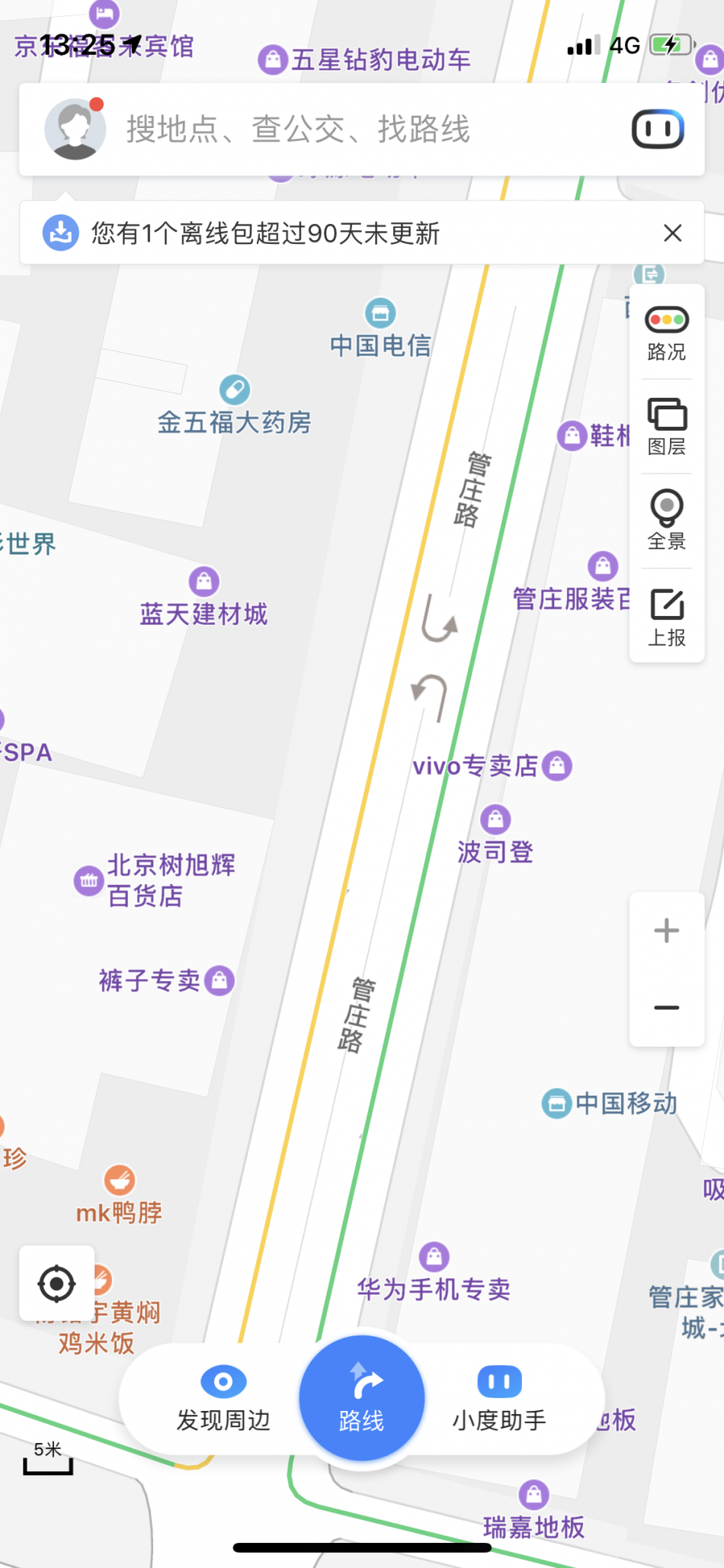Open panorama view (全景)

[667, 521]
